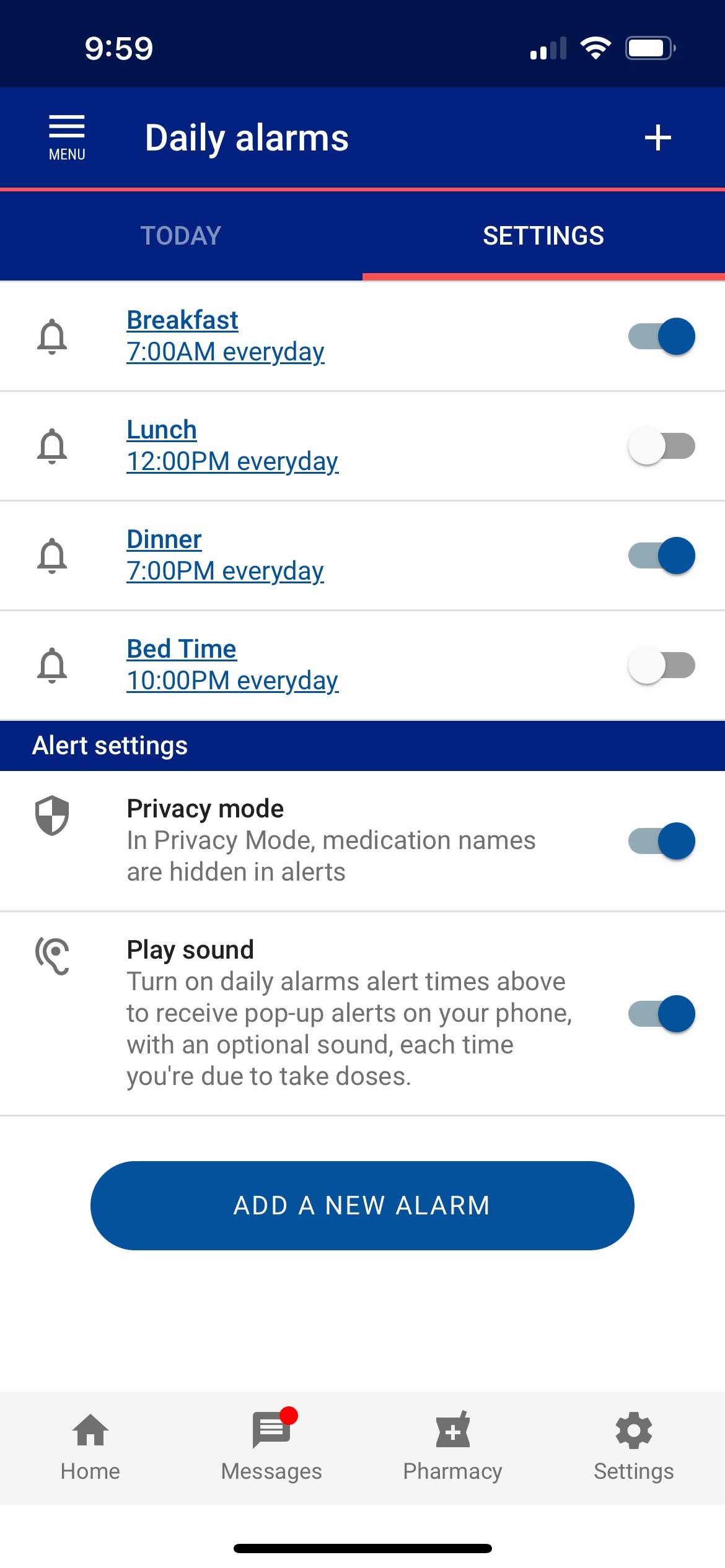The height and width of the screenshot is (1568, 725).
Task: Turn off the Dinner alarm switch
Action: click(x=661, y=555)
